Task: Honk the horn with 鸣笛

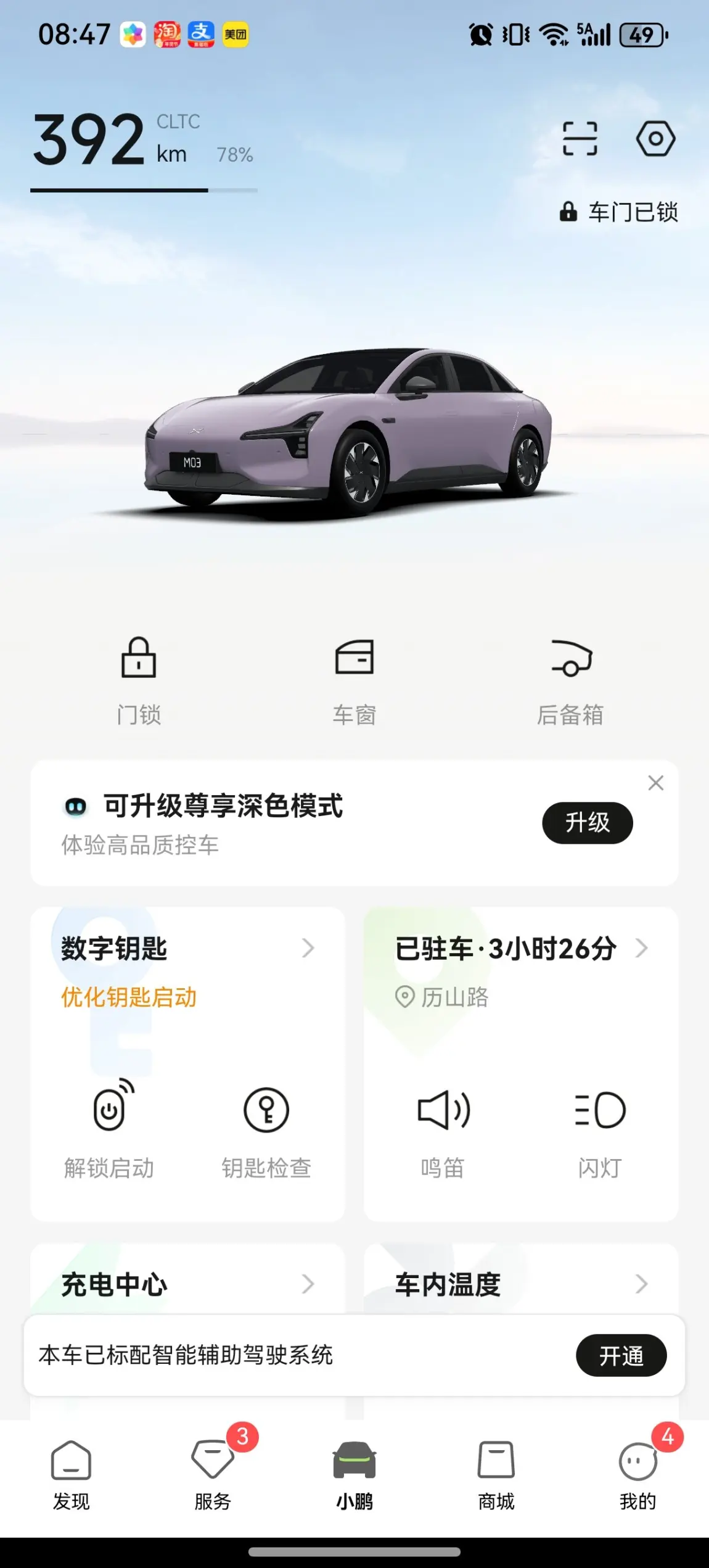Action: tap(443, 1129)
